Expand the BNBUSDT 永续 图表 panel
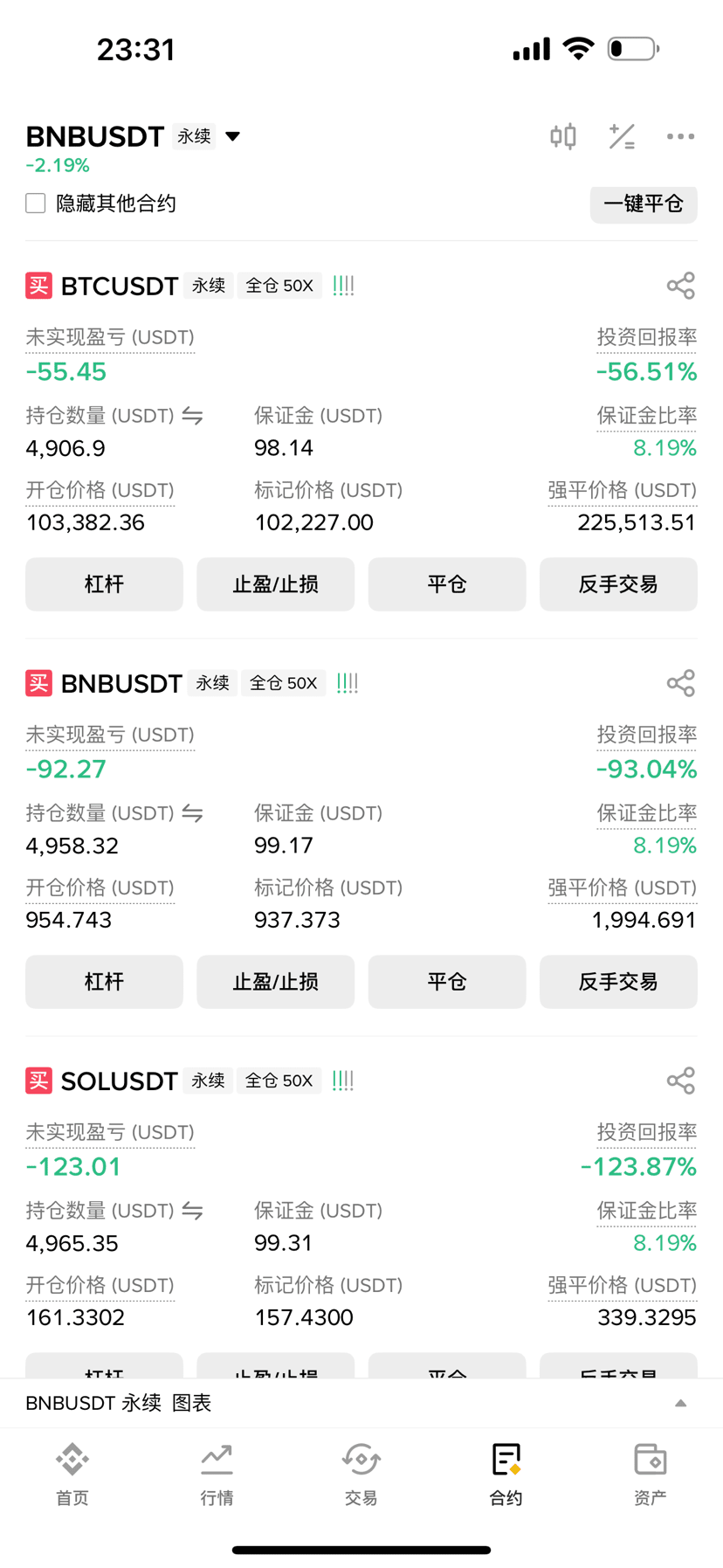 click(x=680, y=1403)
